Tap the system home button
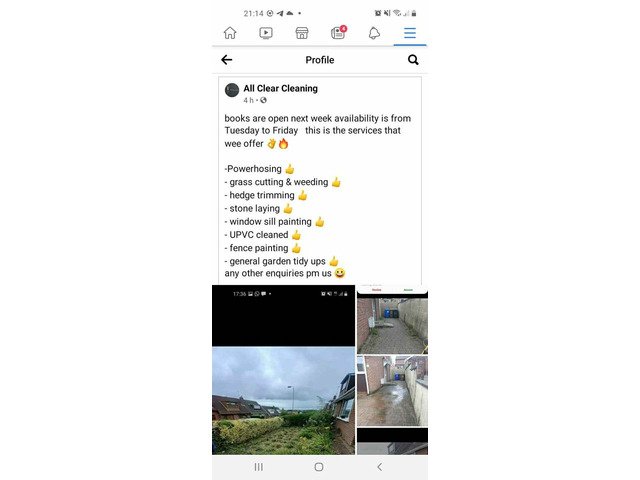The image size is (640, 480). (x=319, y=467)
